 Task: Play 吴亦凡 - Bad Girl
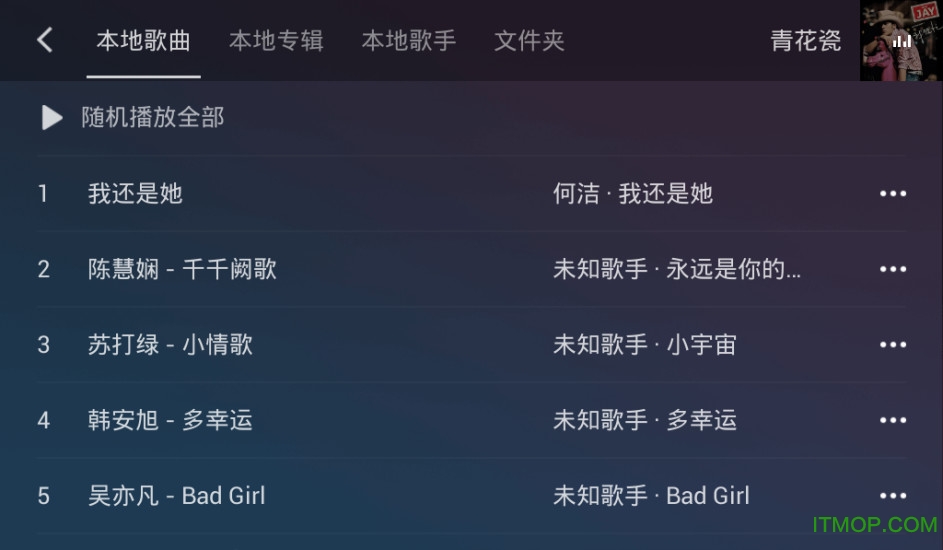coord(176,495)
